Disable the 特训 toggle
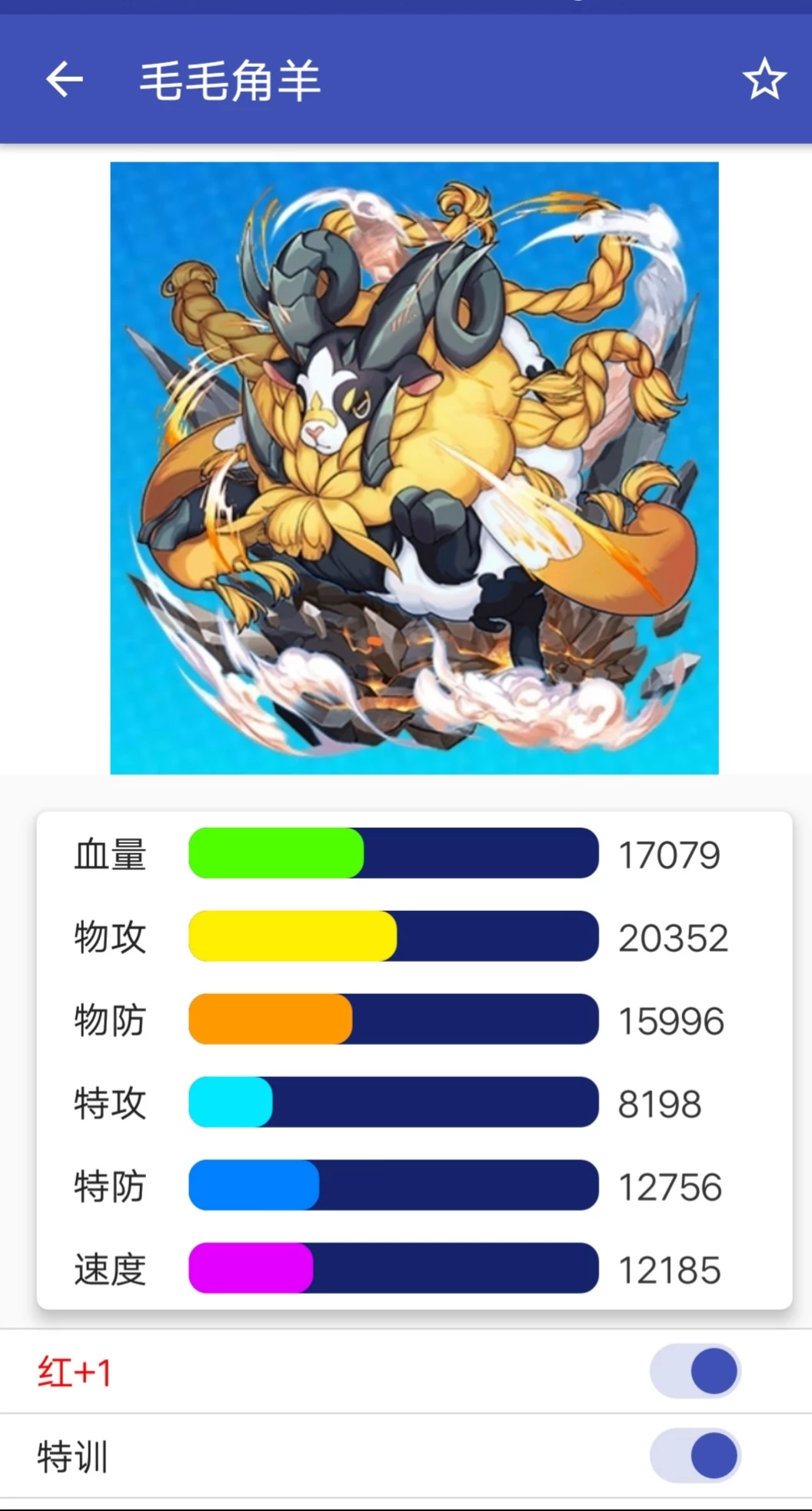This screenshot has width=812, height=1511. [x=696, y=1456]
